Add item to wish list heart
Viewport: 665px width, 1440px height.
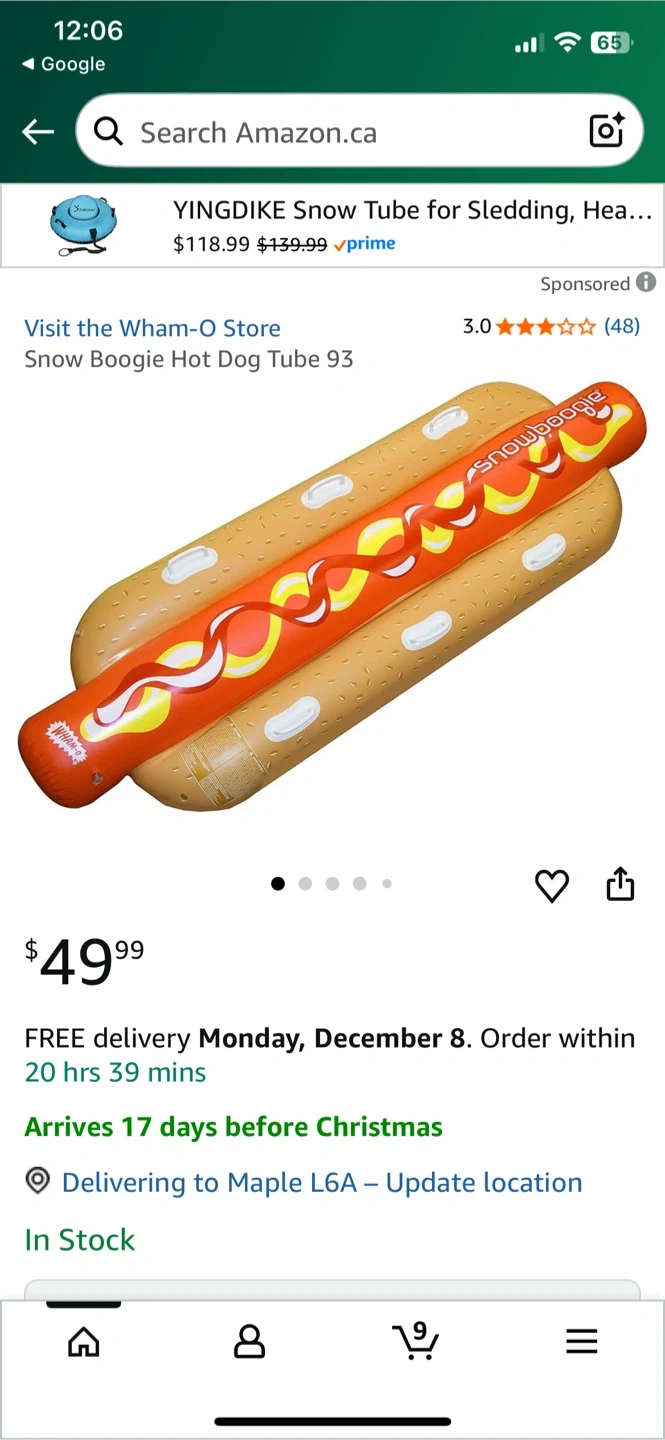552,885
